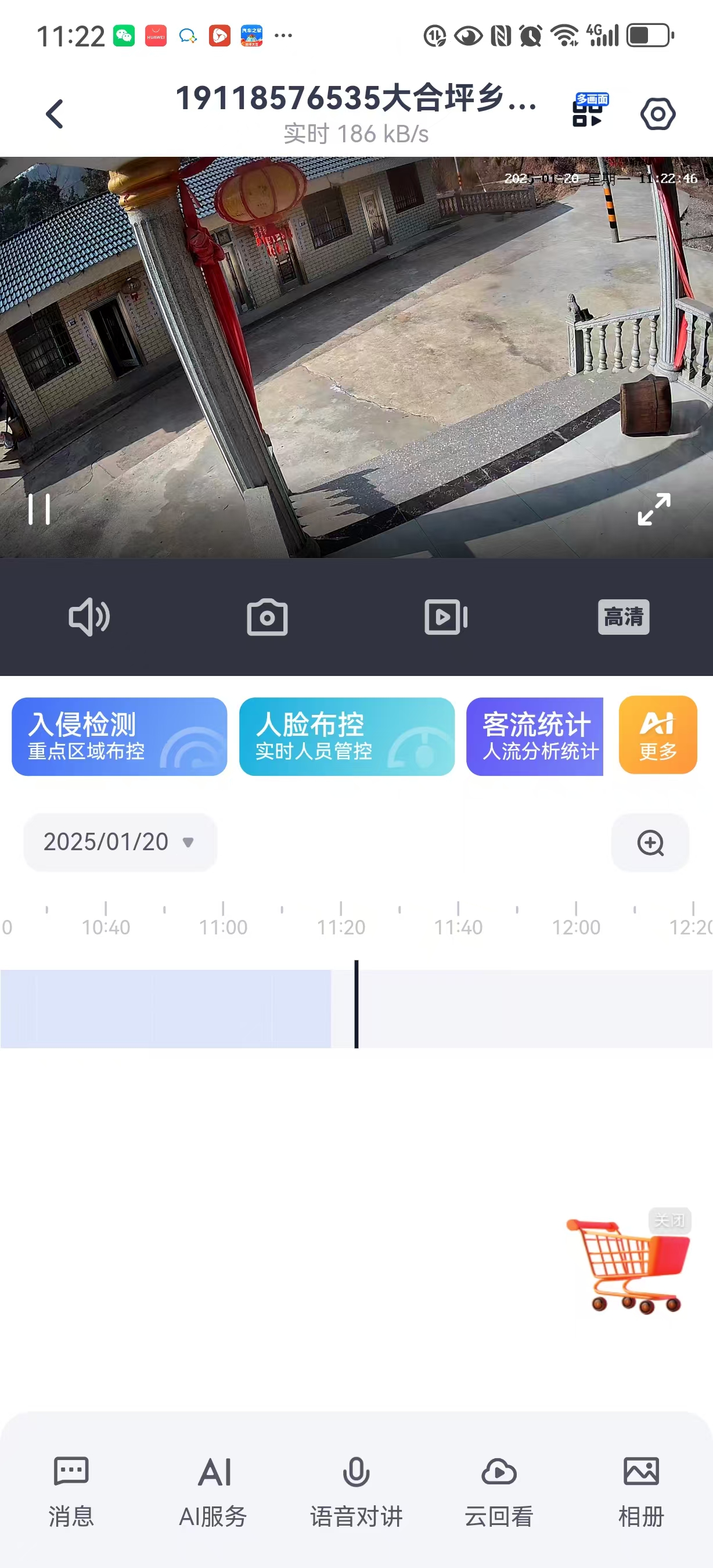Open the AI 更多 more services

658,735
